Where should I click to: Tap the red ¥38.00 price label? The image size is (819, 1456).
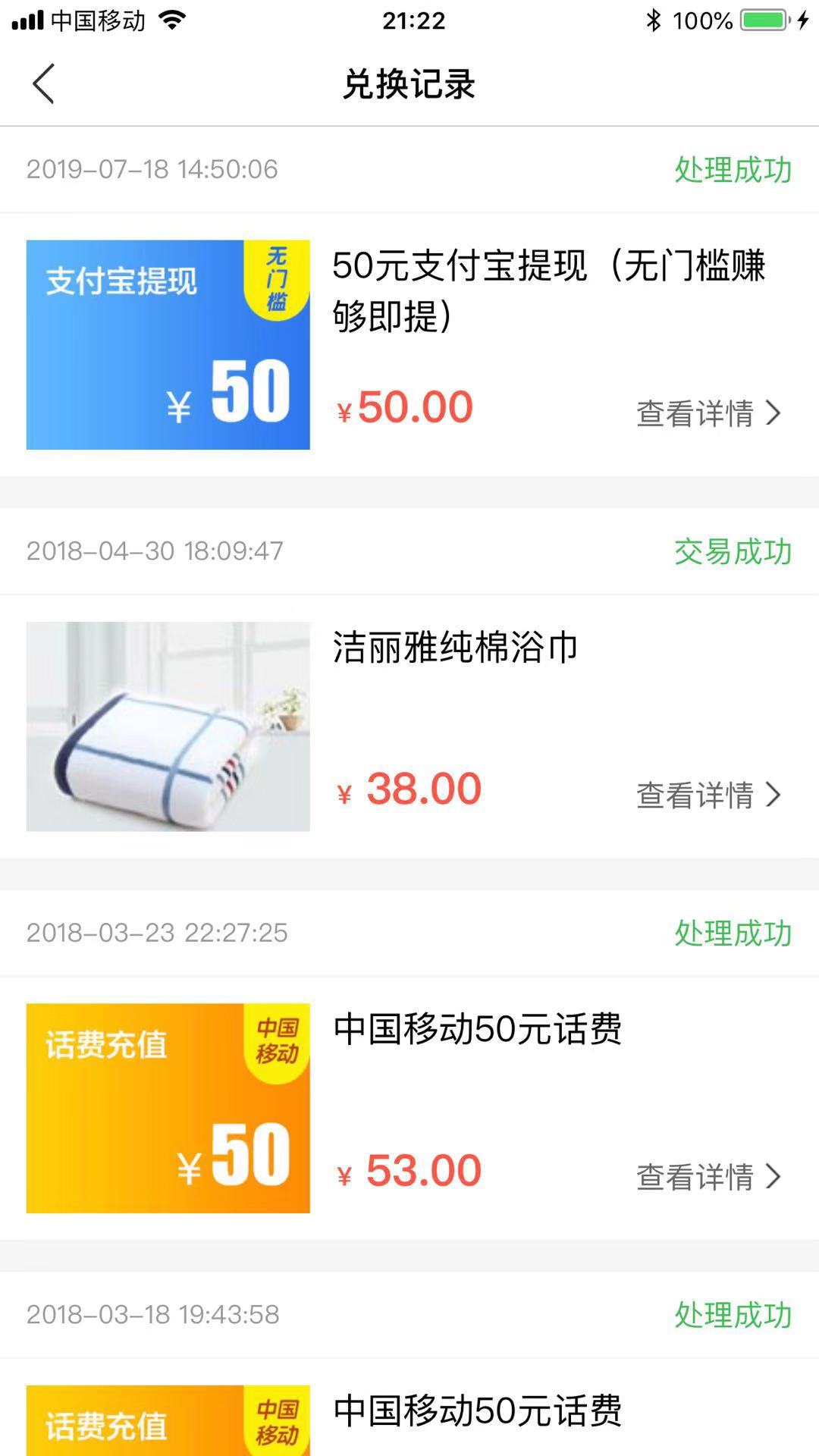coord(407,789)
